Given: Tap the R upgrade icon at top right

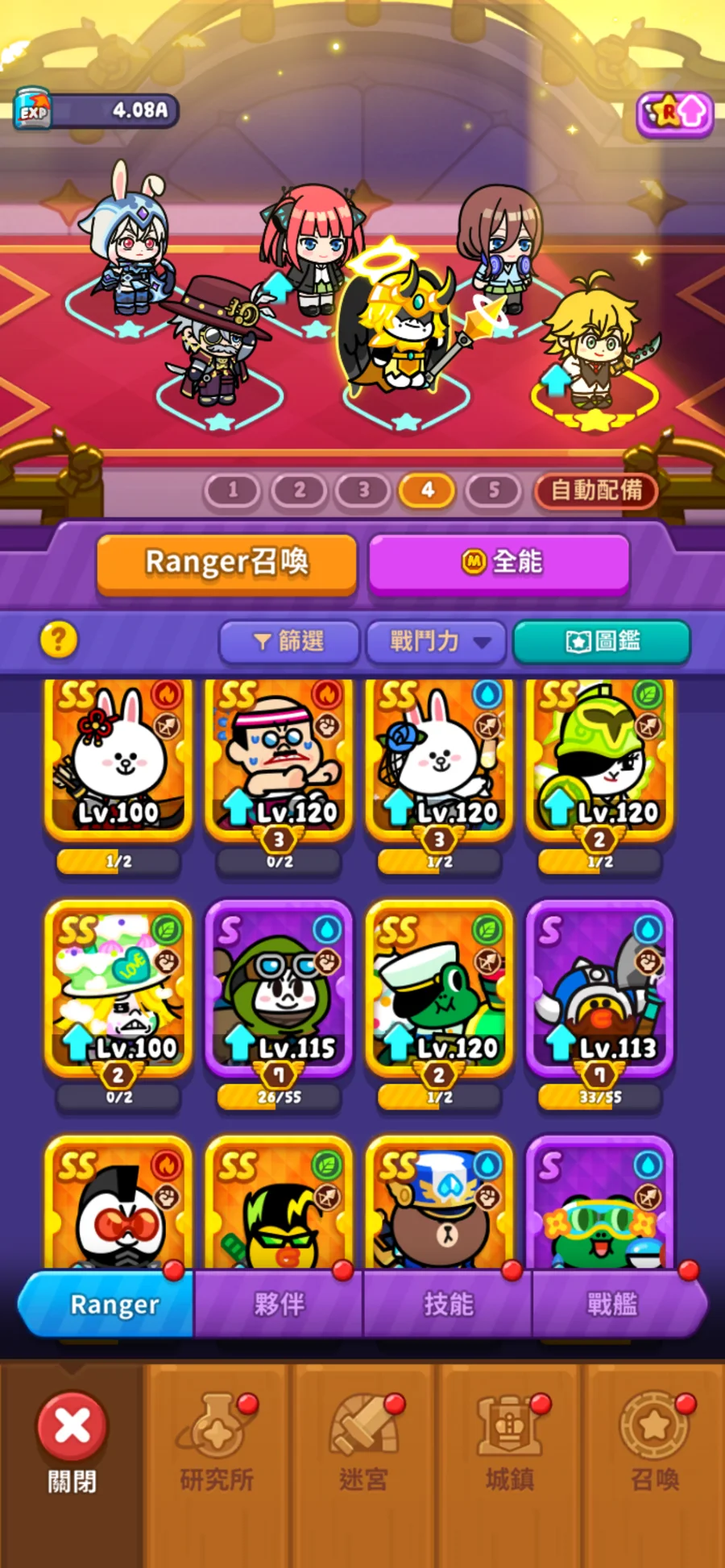Looking at the screenshot, I should coord(675,114).
